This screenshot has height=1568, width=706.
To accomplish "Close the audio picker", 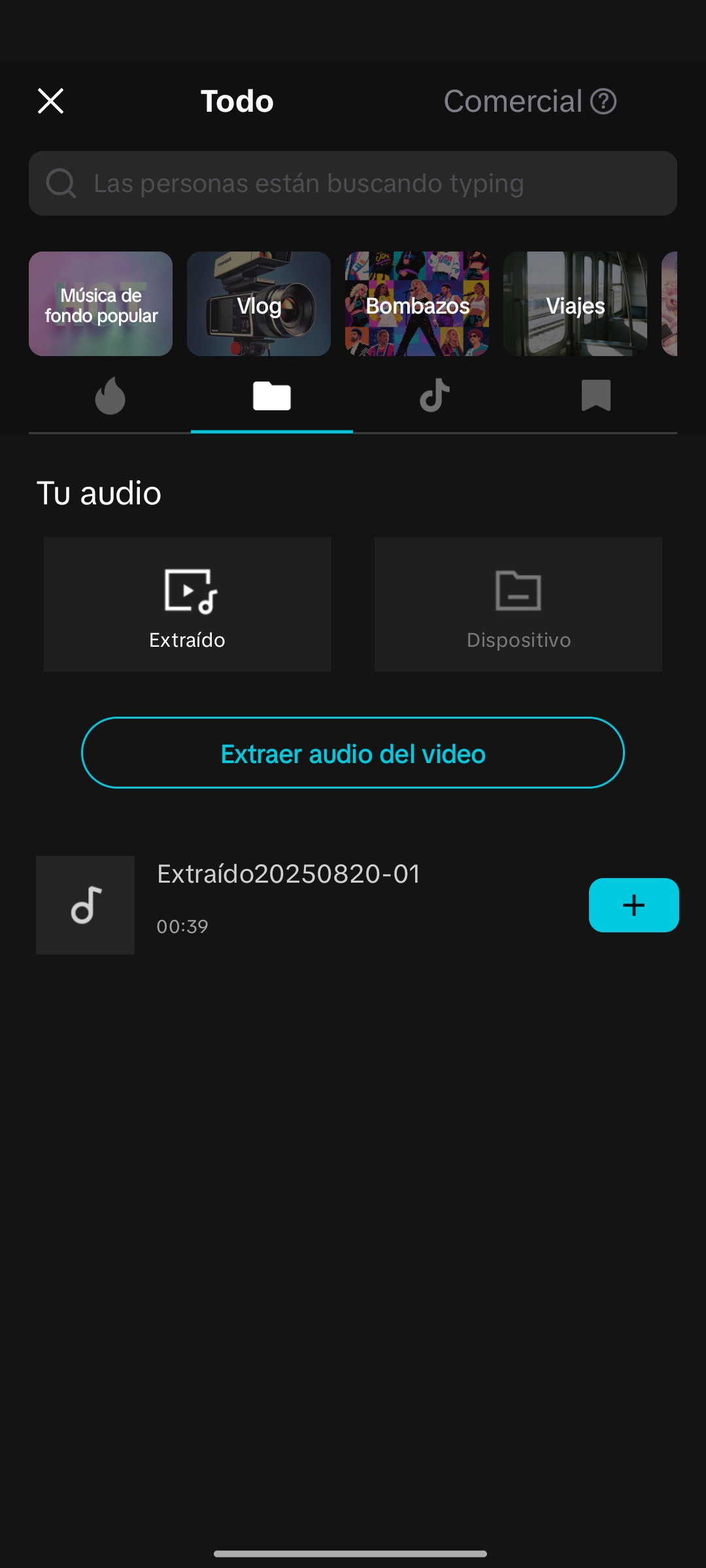I will (50, 101).
